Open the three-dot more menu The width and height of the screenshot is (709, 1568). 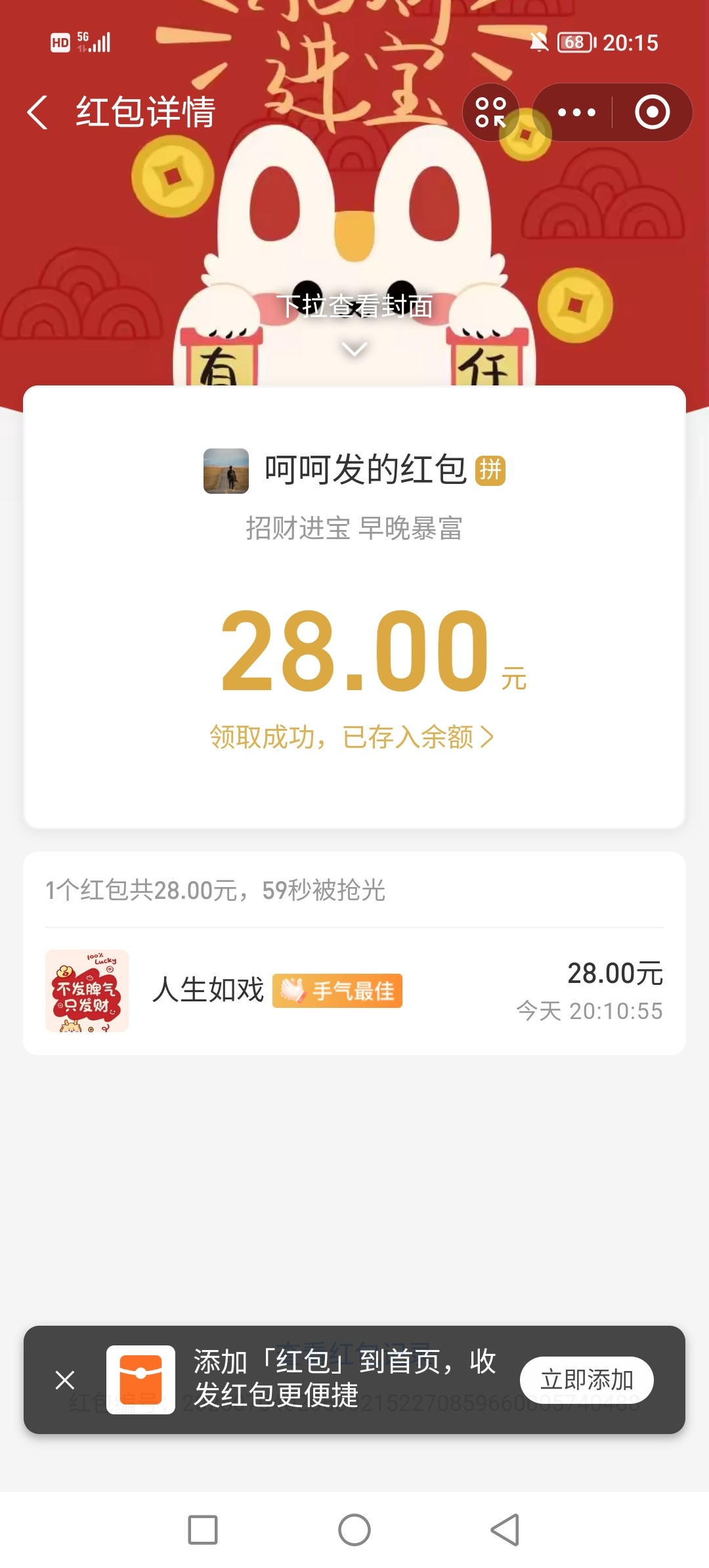[576, 112]
